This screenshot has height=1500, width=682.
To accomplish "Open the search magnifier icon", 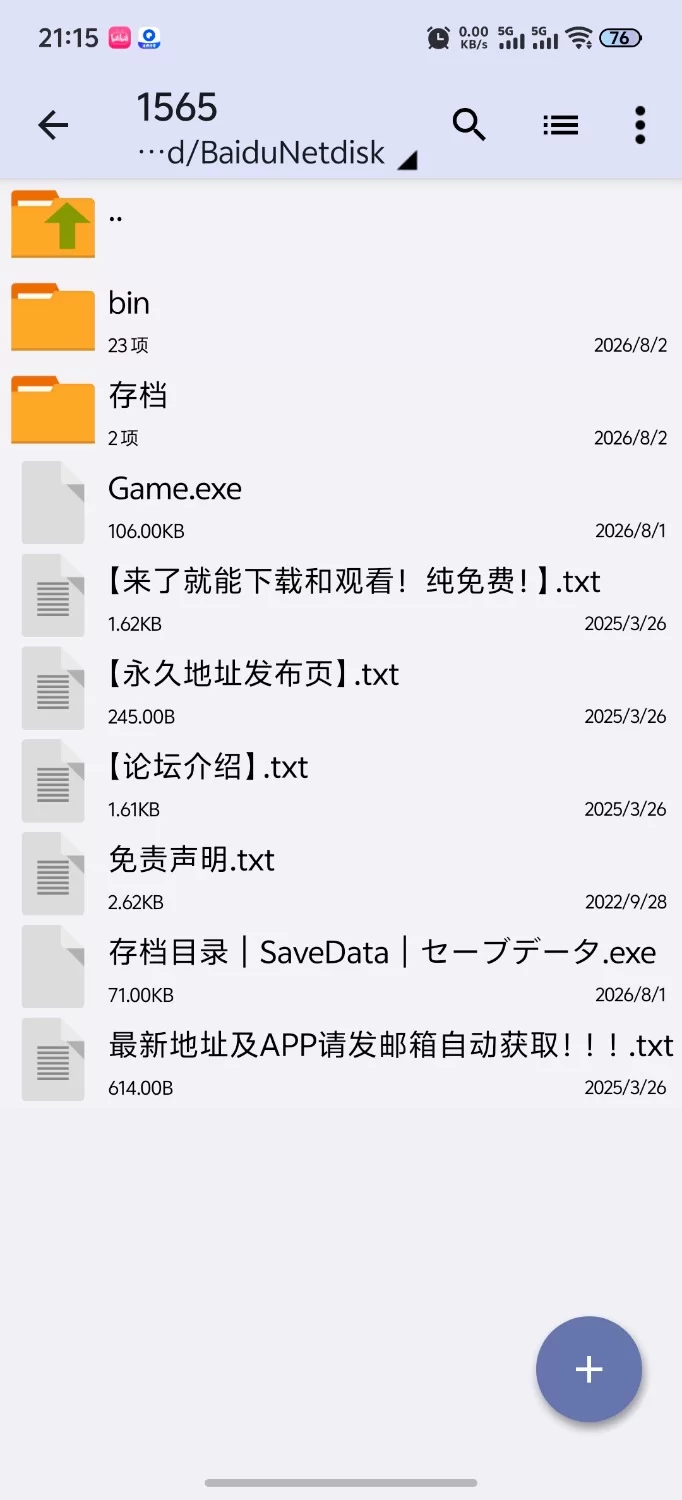I will pos(469,125).
